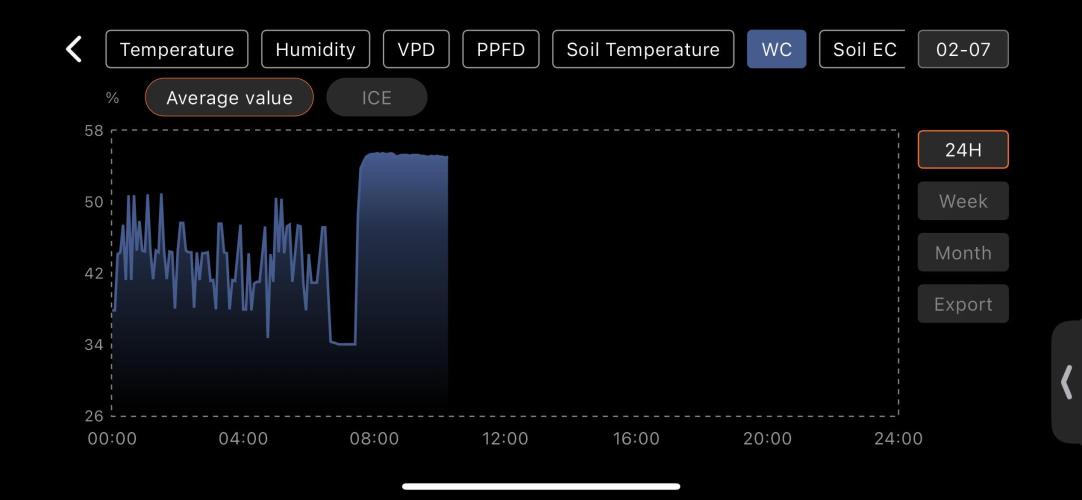This screenshot has width=1082, height=500.
Task: View the PPFD tab
Action: (500, 49)
